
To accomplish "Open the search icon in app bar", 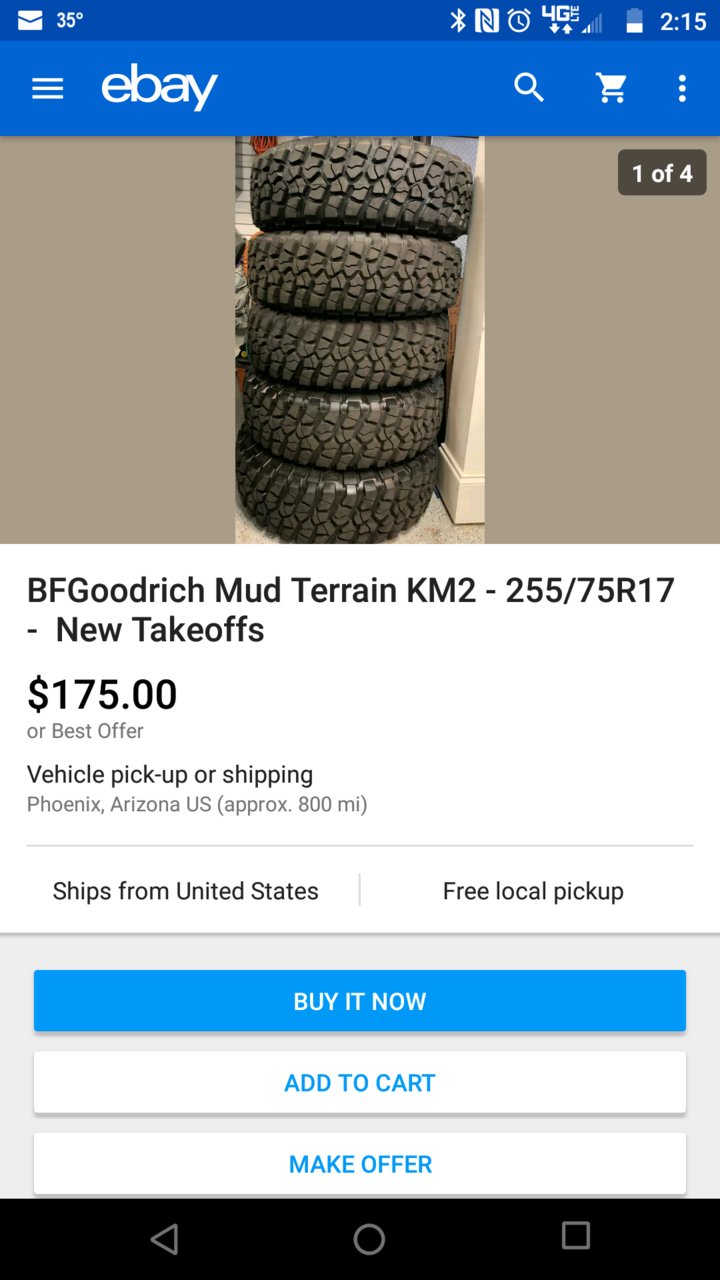I will [529, 89].
